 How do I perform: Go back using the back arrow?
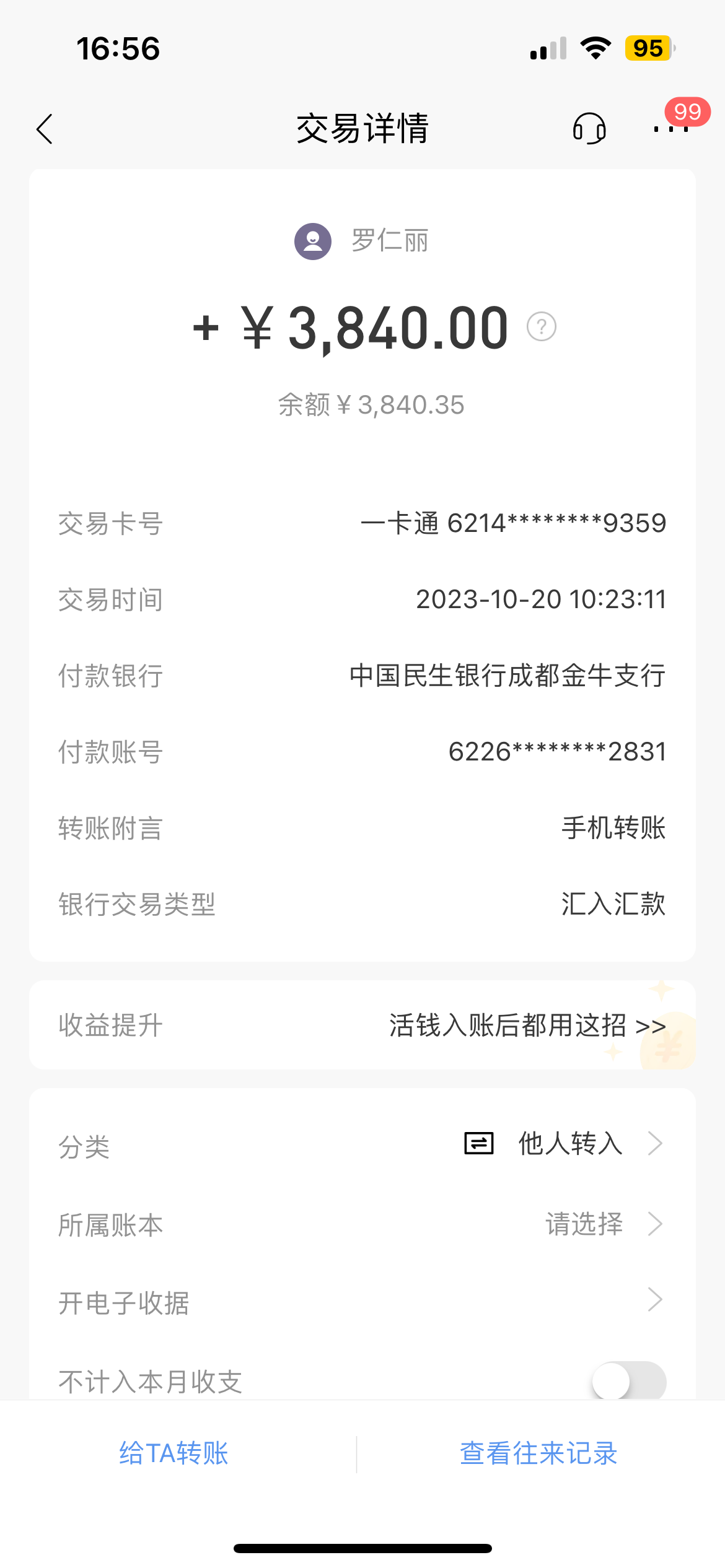45,129
